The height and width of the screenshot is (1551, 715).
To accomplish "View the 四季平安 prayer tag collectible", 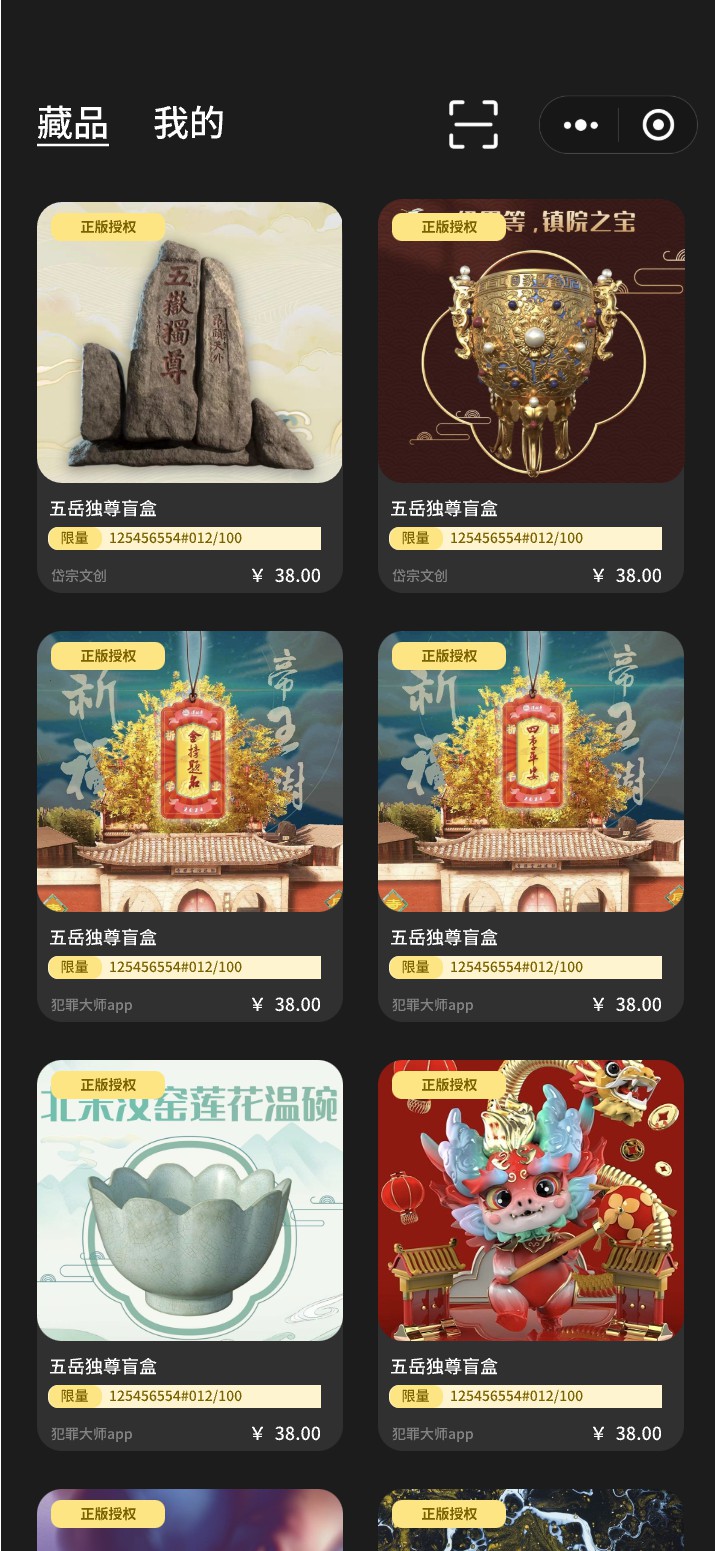I will pyautogui.click(x=531, y=772).
